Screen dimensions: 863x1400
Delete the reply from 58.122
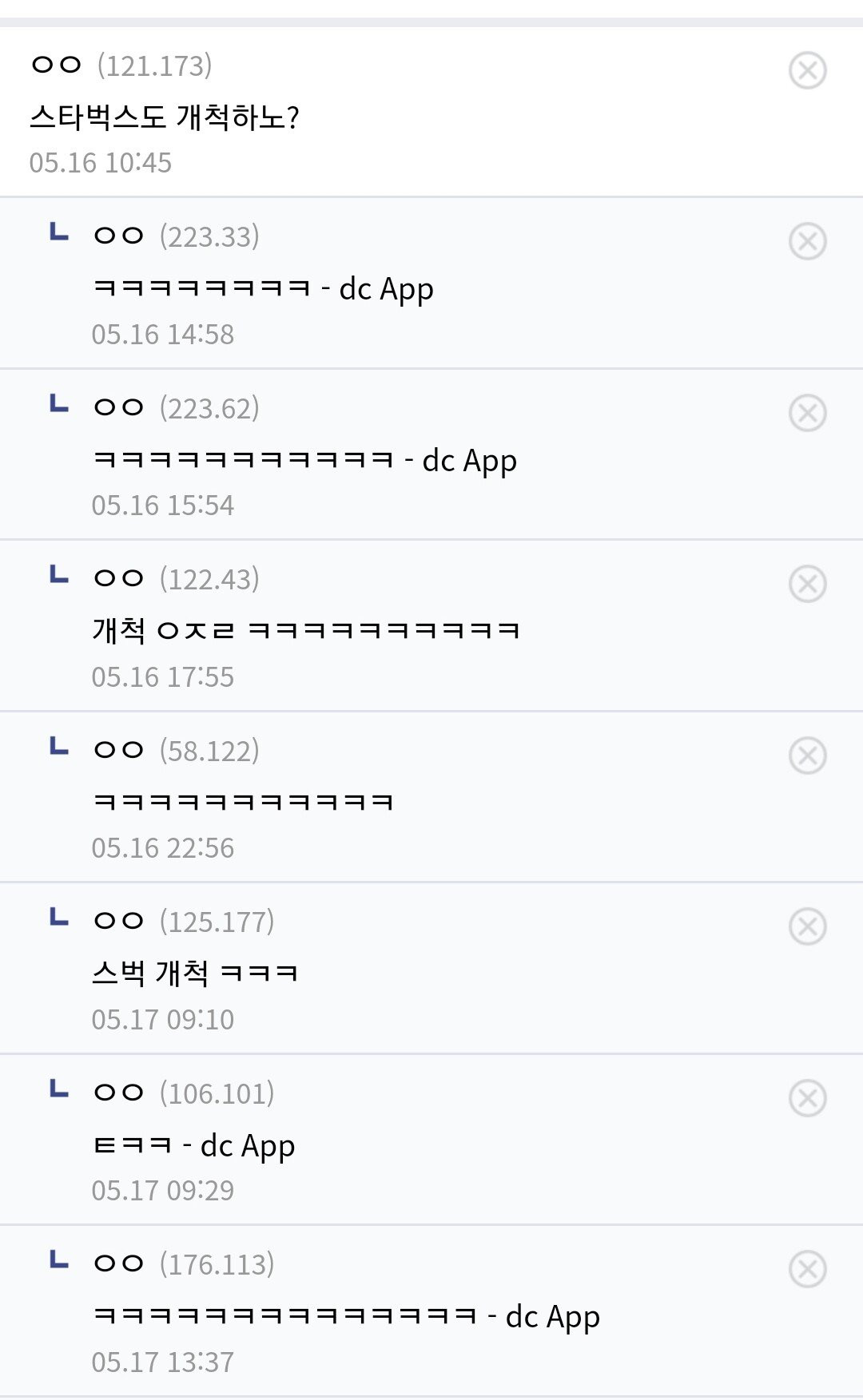click(x=807, y=756)
